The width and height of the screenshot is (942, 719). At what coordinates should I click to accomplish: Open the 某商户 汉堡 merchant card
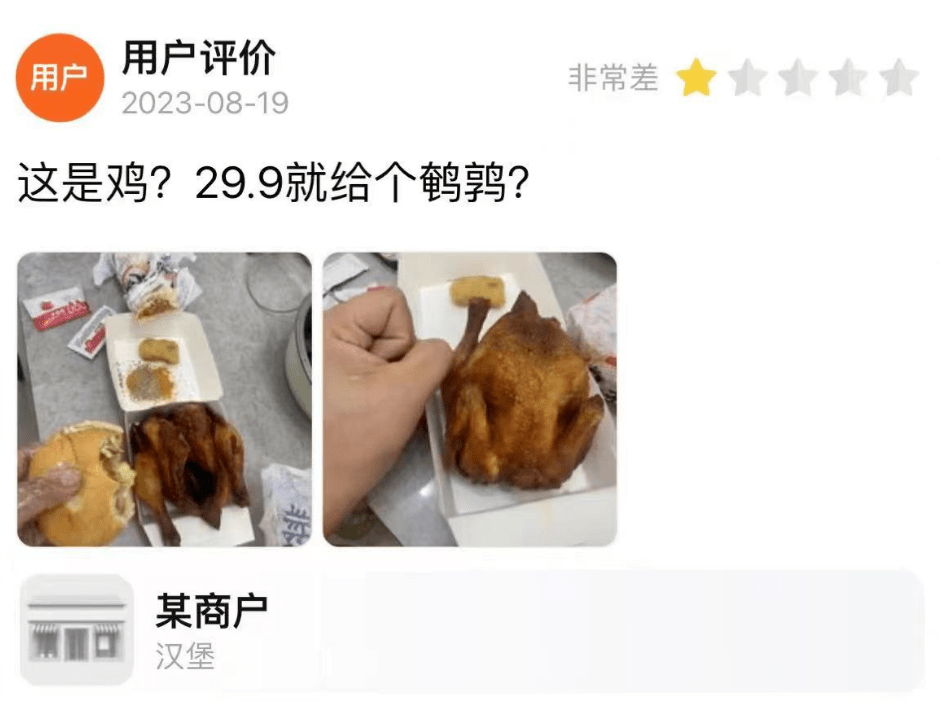tap(470, 631)
